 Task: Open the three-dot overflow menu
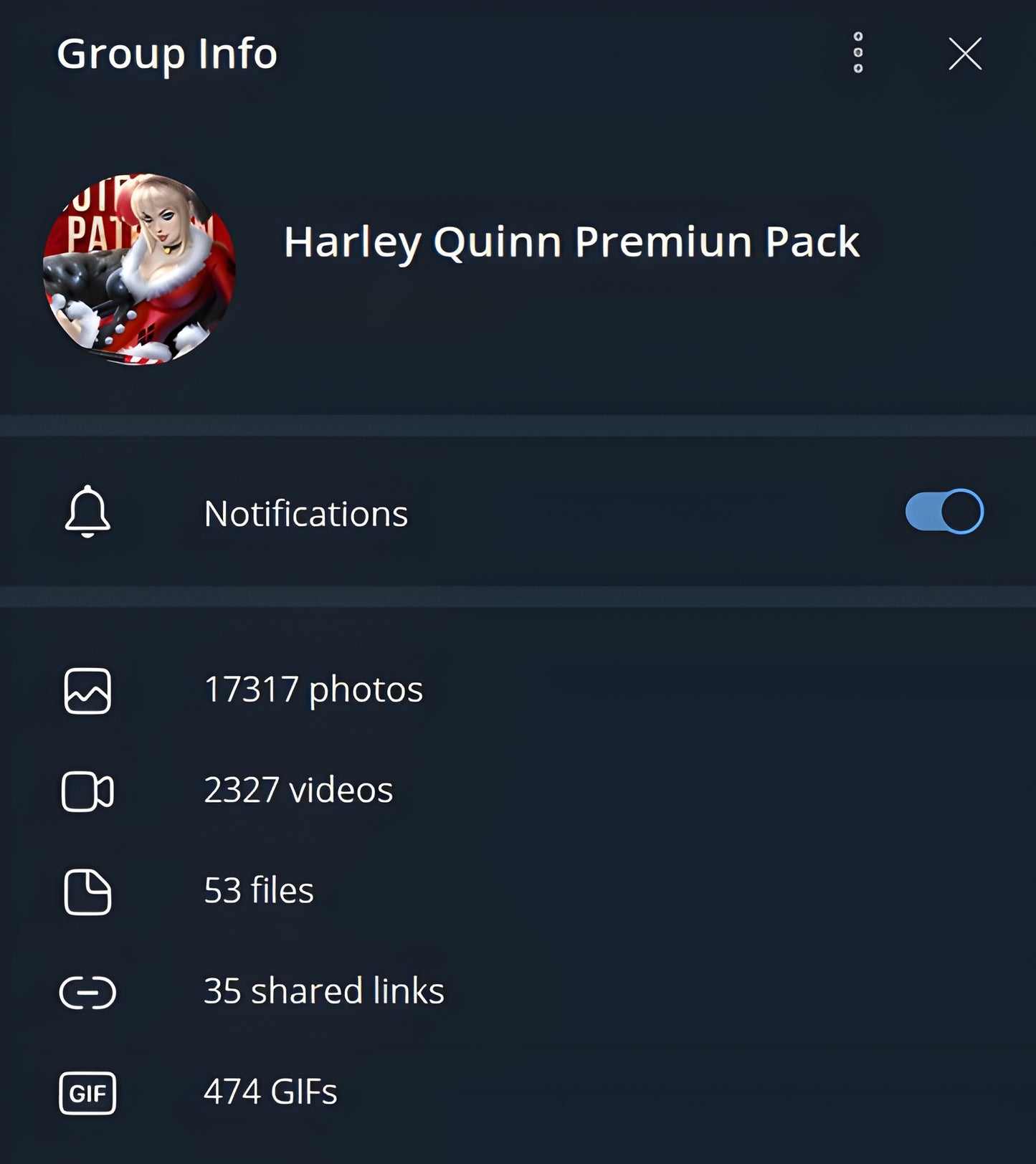tap(857, 53)
